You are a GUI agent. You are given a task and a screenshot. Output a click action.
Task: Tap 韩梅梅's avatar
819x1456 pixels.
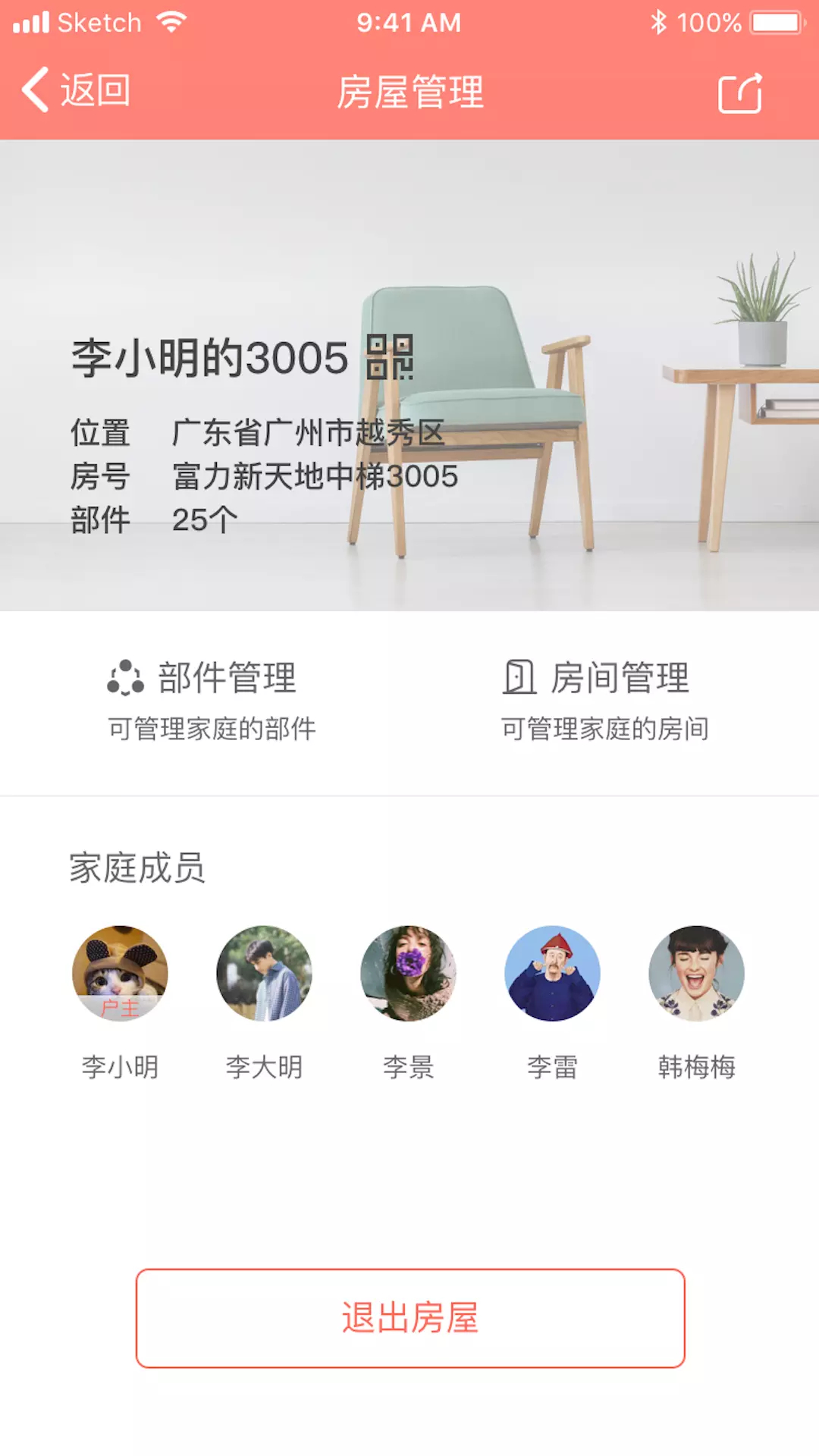pyautogui.click(x=696, y=973)
